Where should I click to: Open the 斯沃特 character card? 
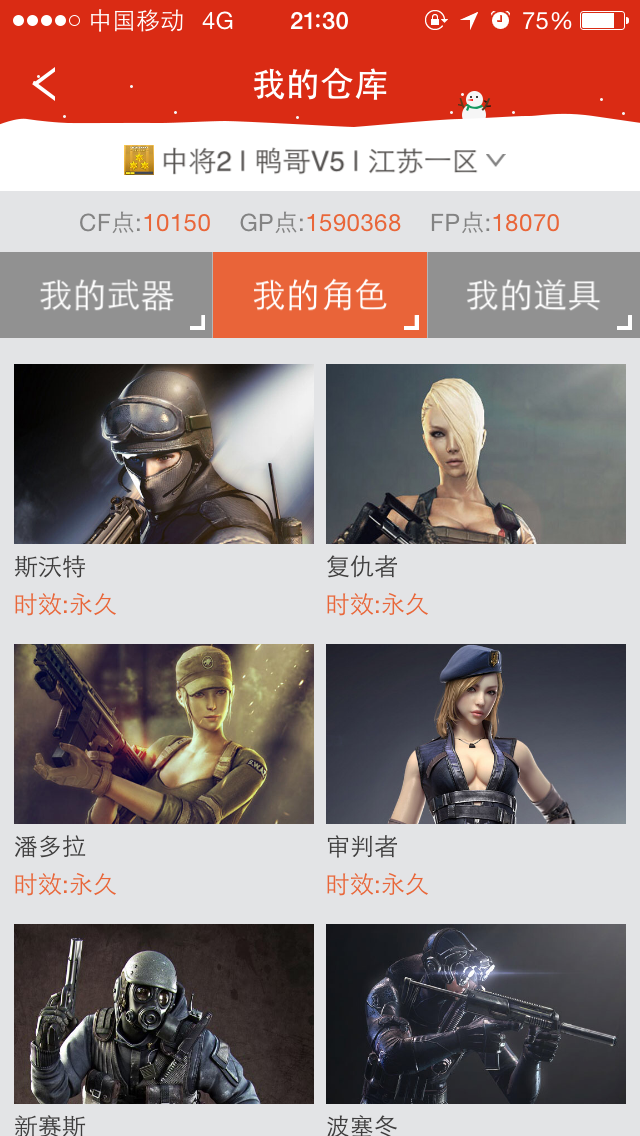coord(164,490)
